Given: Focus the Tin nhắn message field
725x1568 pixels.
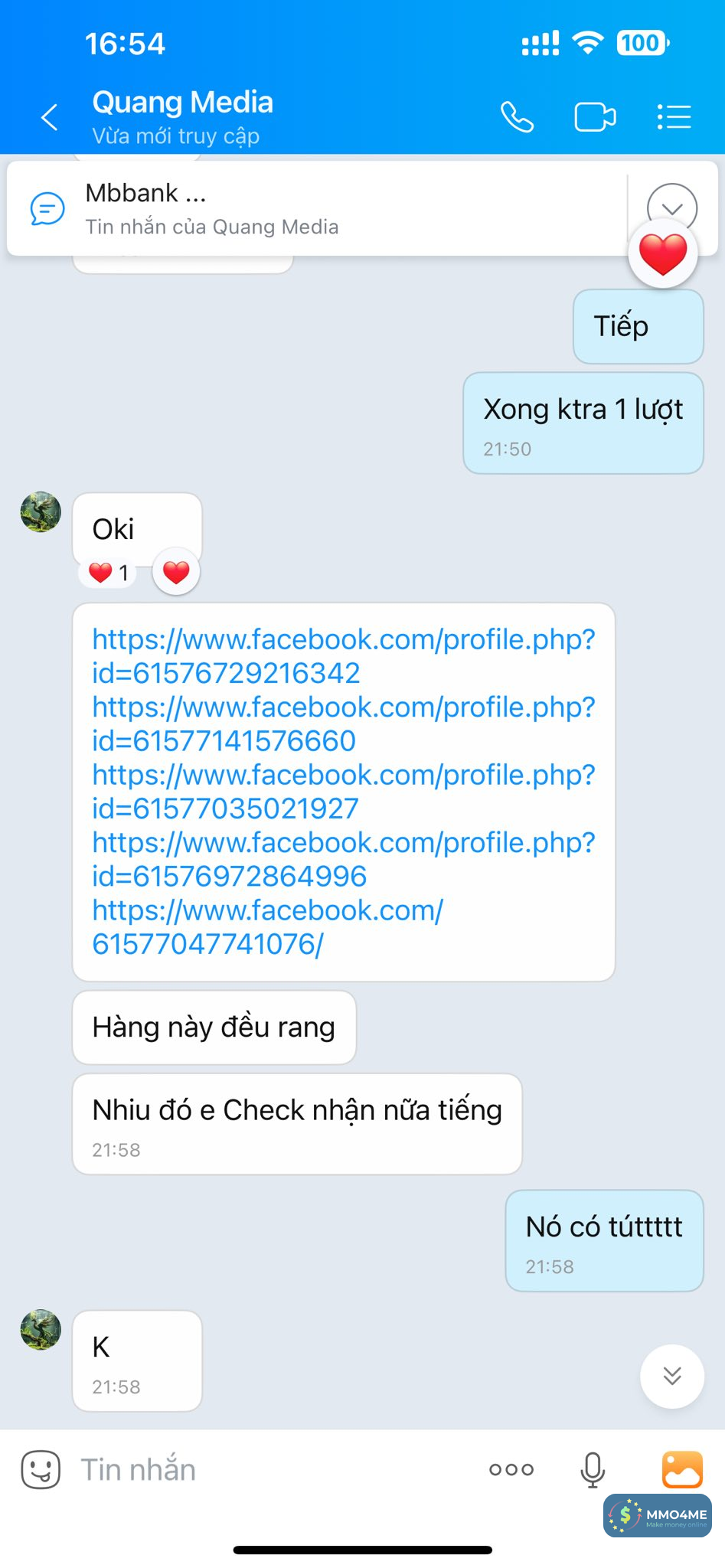Looking at the screenshot, I should pos(268,1469).
